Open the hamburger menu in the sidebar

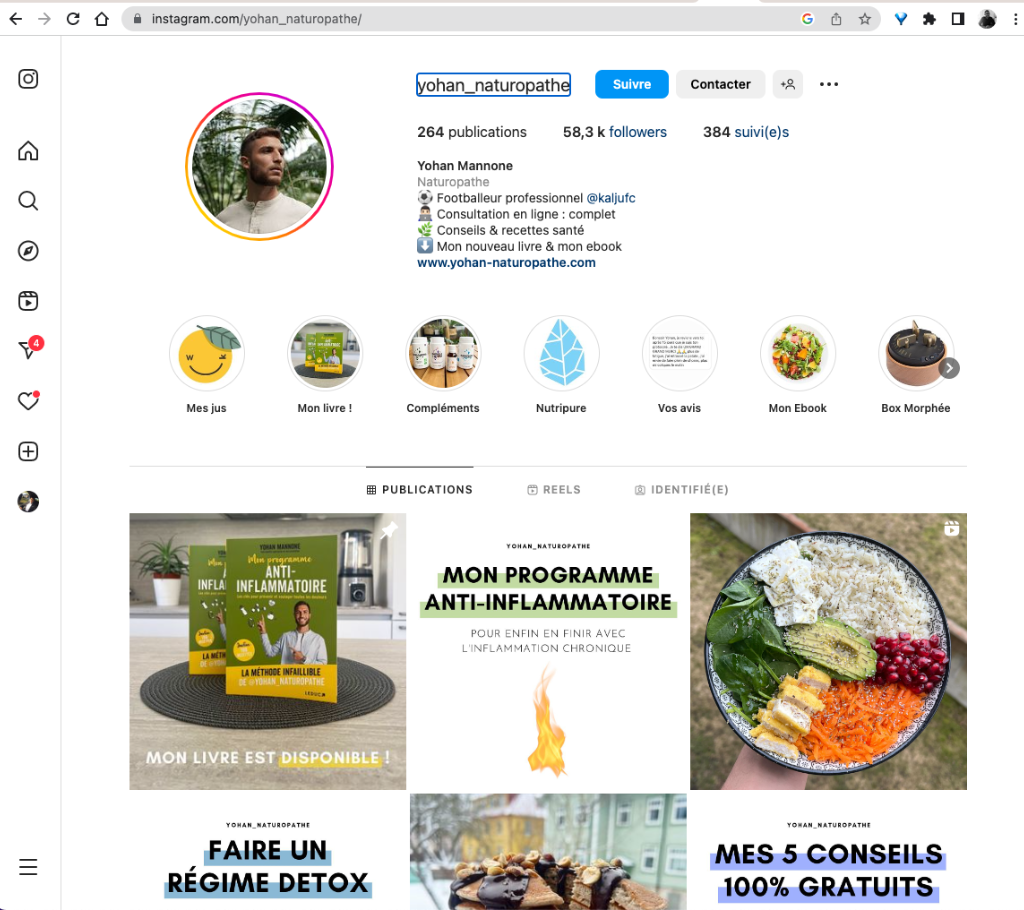(29, 867)
